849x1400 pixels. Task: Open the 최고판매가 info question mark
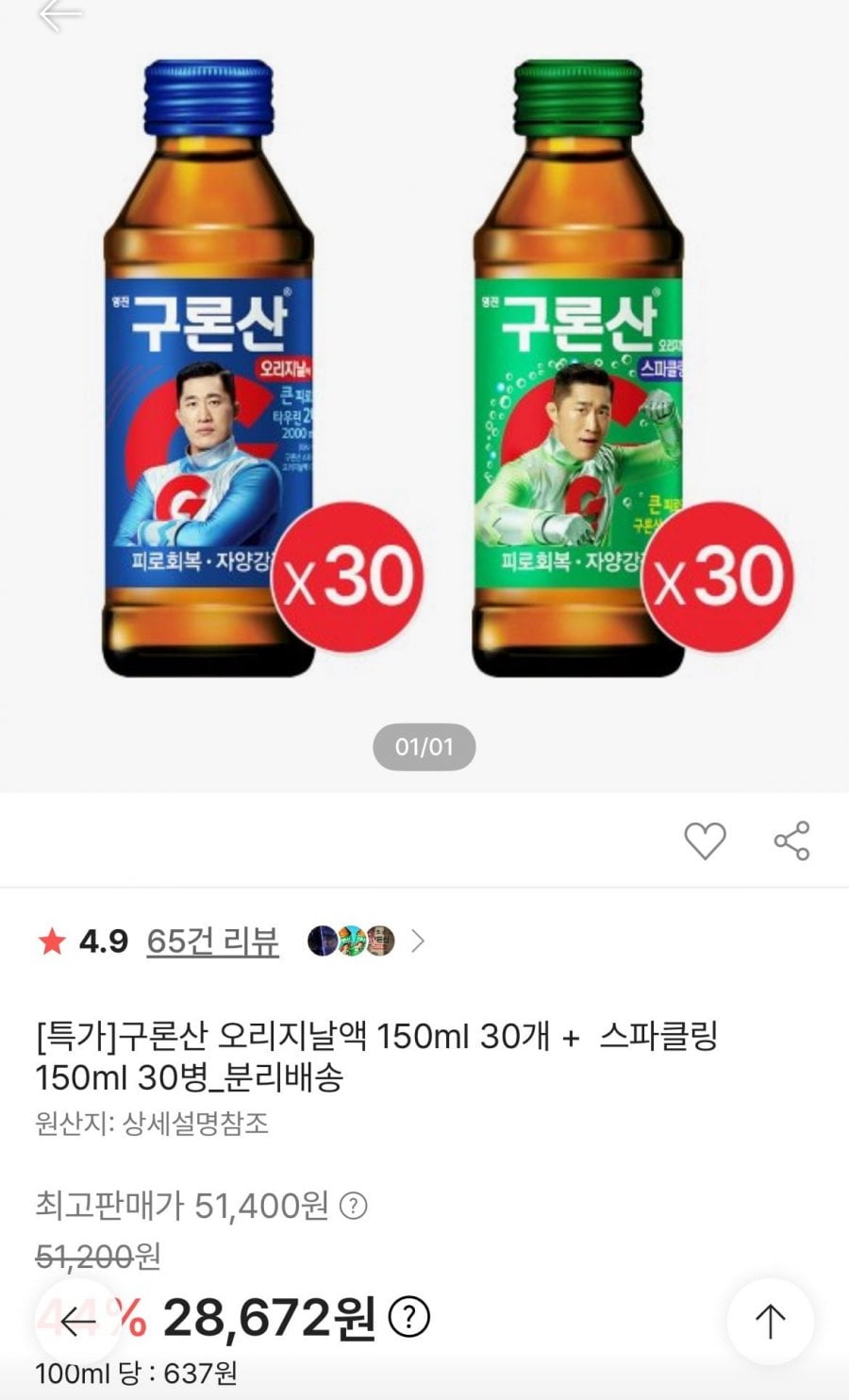click(353, 1206)
